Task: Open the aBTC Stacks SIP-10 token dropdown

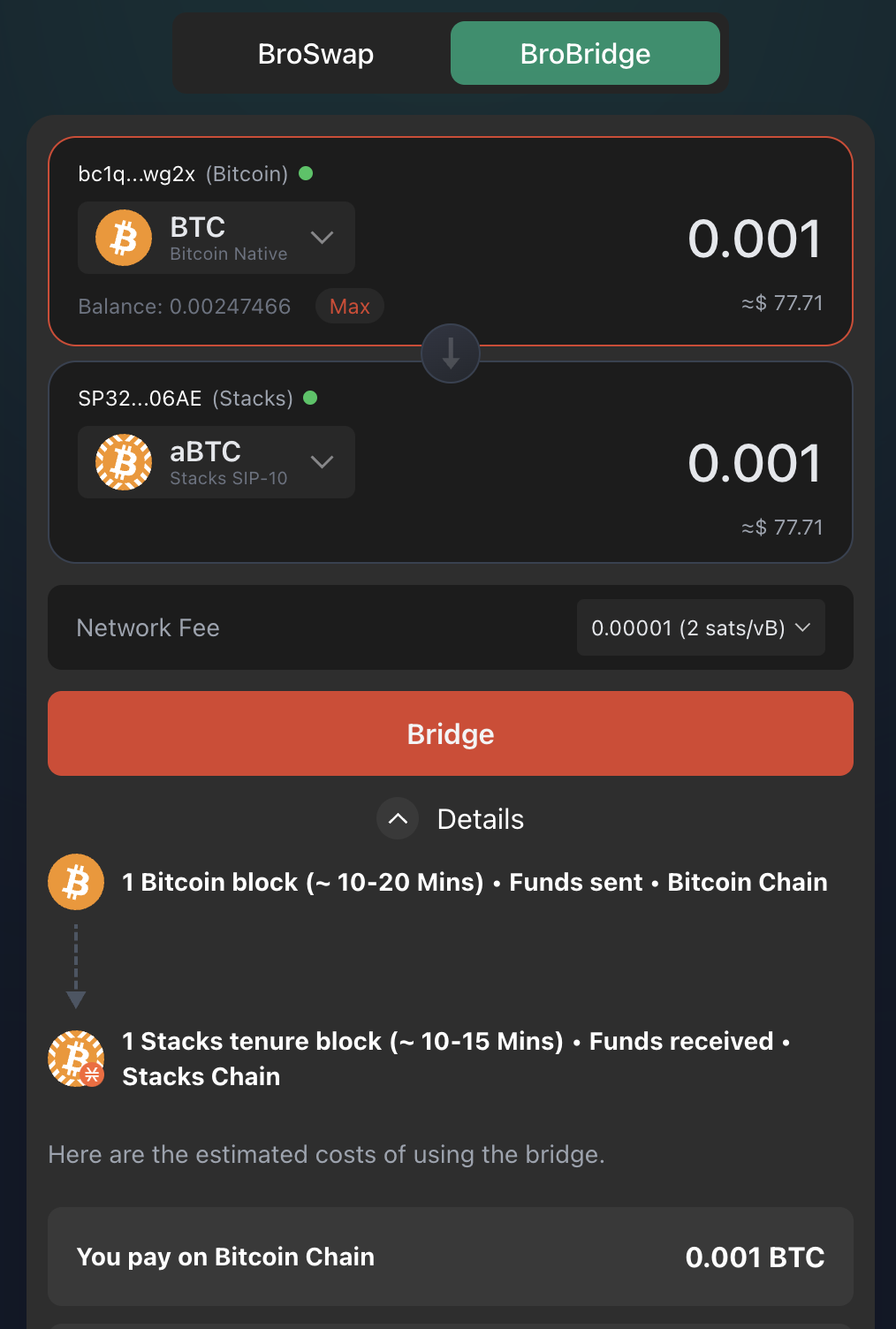Action: click(x=216, y=462)
